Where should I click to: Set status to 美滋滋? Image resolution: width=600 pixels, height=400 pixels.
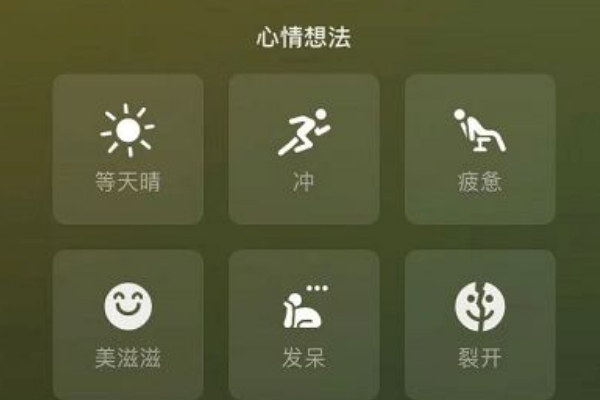click(x=128, y=322)
